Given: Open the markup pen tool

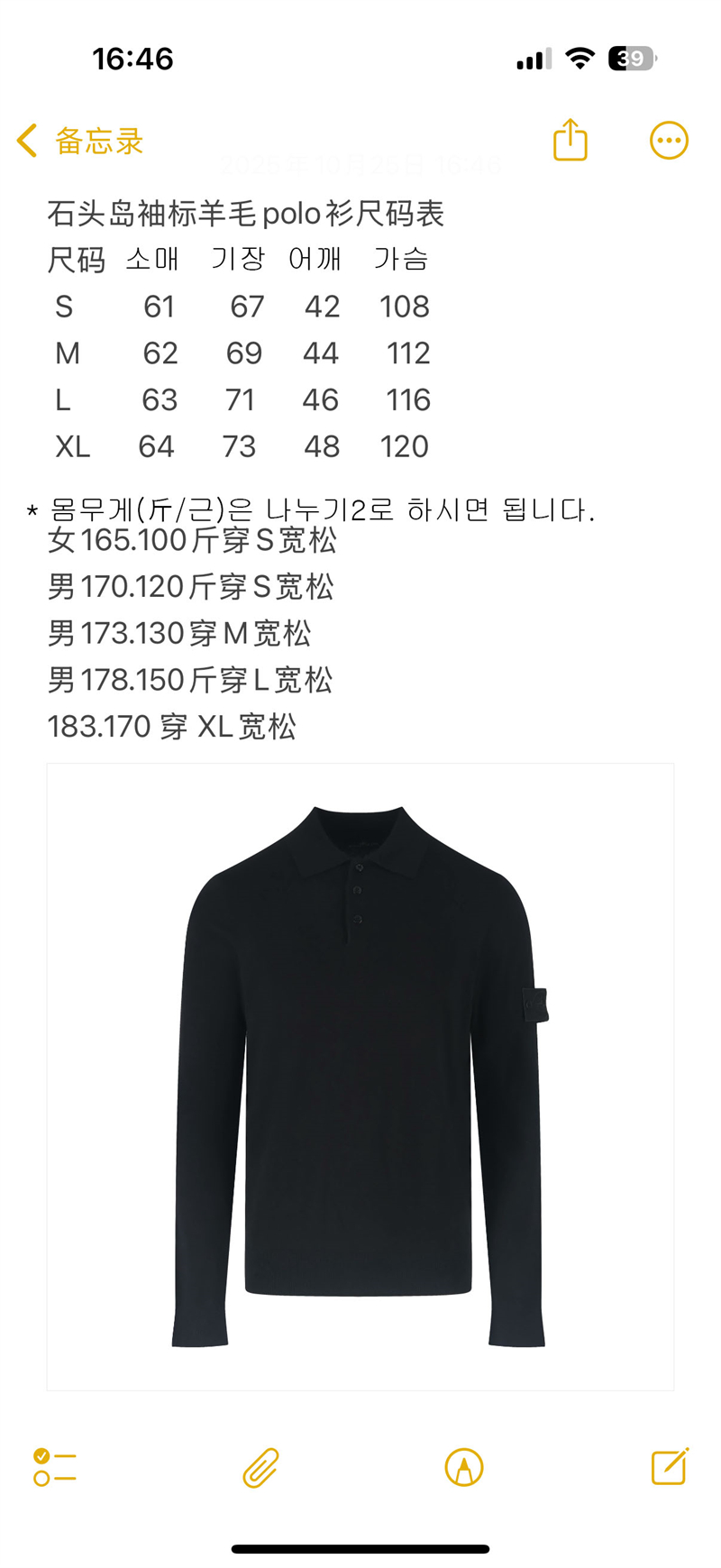Looking at the screenshot, I should point(464,1467).
